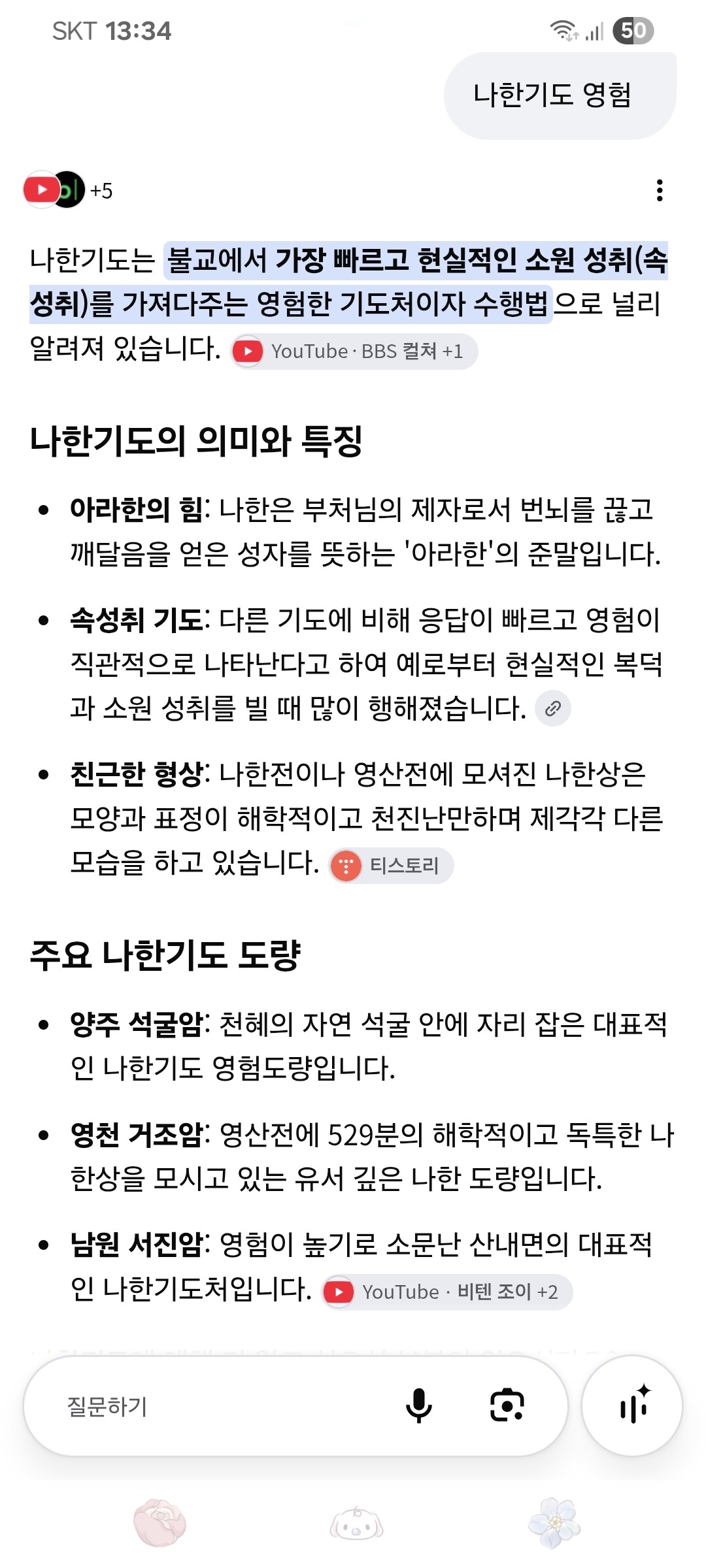Open the three-dot overflow menu
Screen dimensions: 706x1568
pyautogui.click(x=660, y=190)
